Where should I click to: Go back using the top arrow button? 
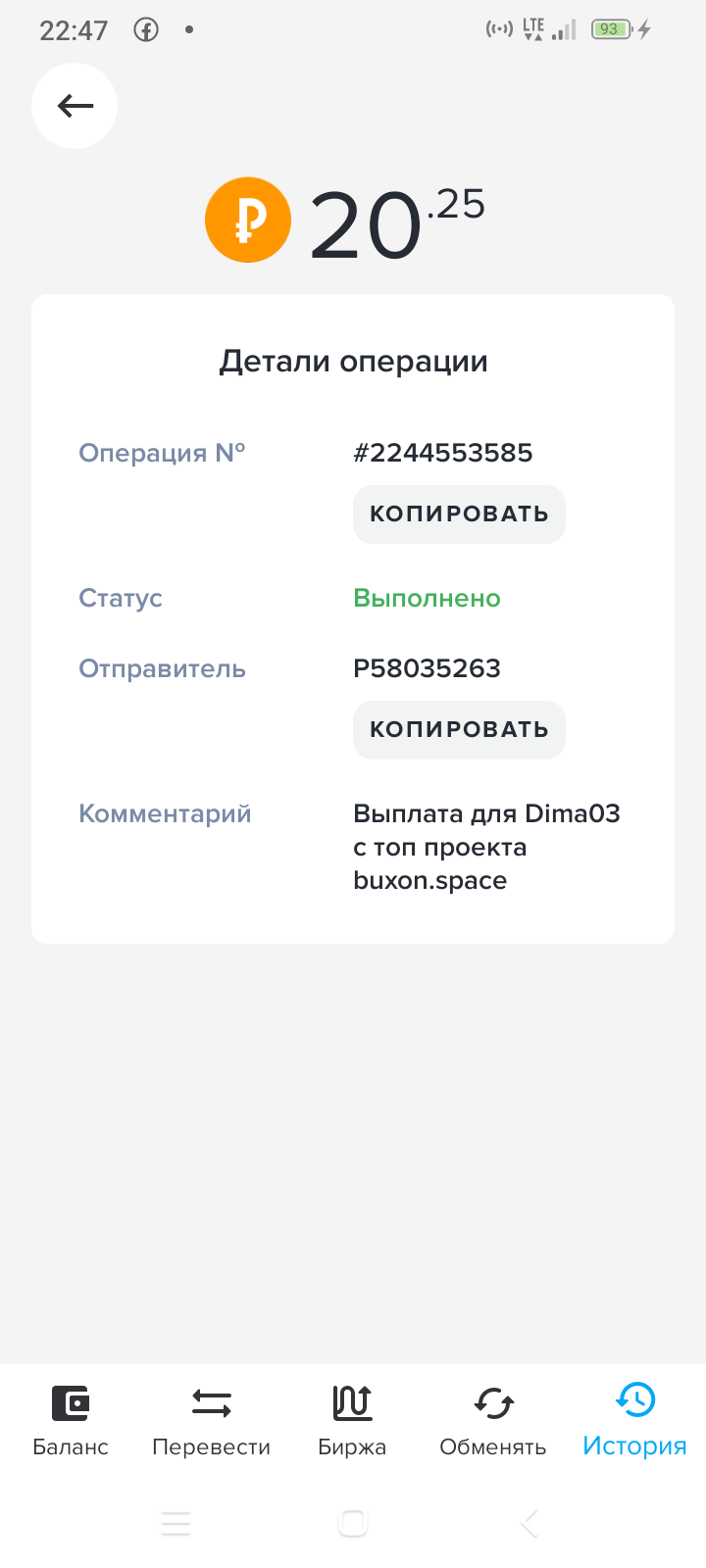tap(75, 106)
